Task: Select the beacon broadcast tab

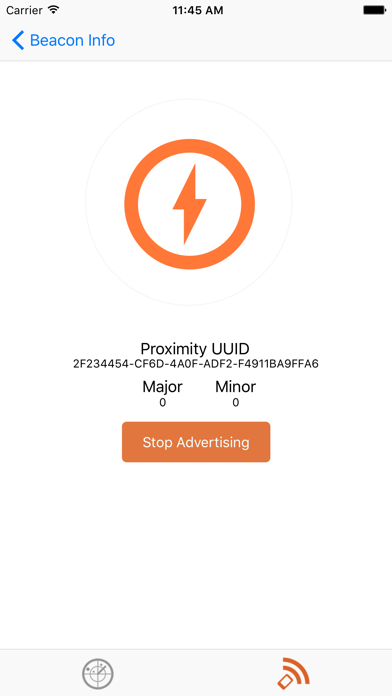Action: coord(293,673)
